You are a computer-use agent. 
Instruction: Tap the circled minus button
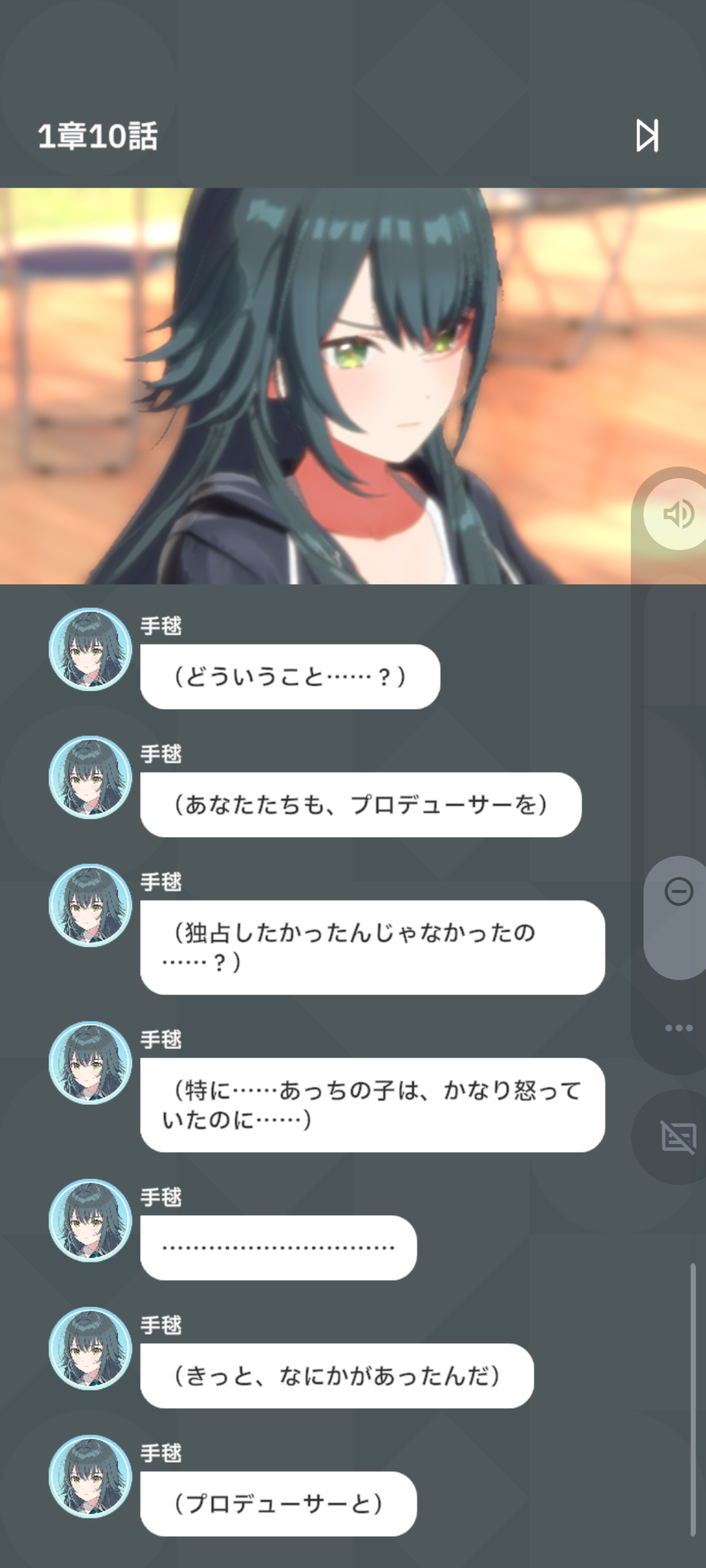coord(679,891)
